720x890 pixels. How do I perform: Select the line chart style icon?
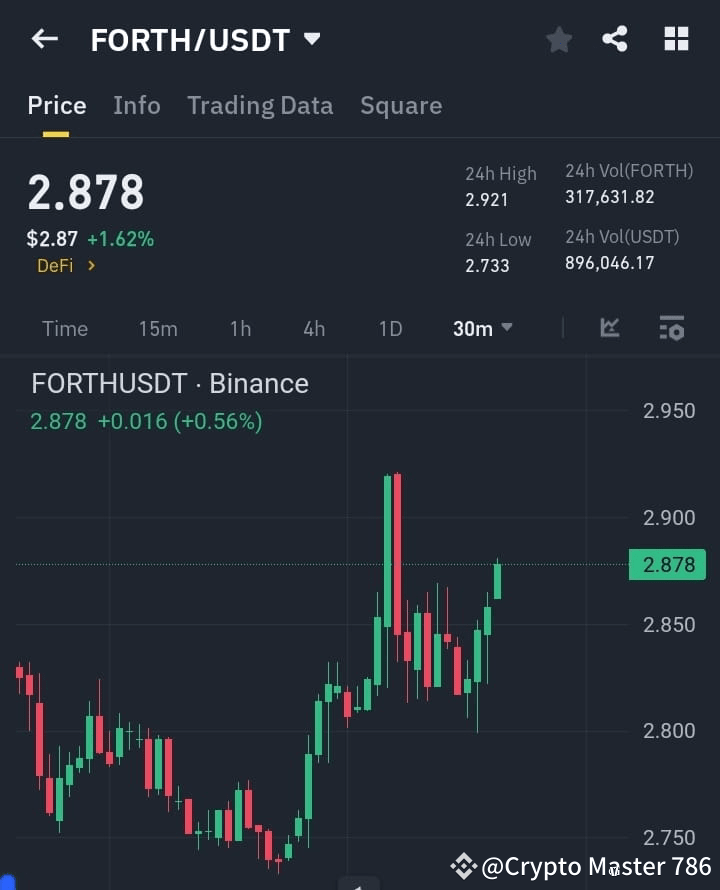click(610, 328)
